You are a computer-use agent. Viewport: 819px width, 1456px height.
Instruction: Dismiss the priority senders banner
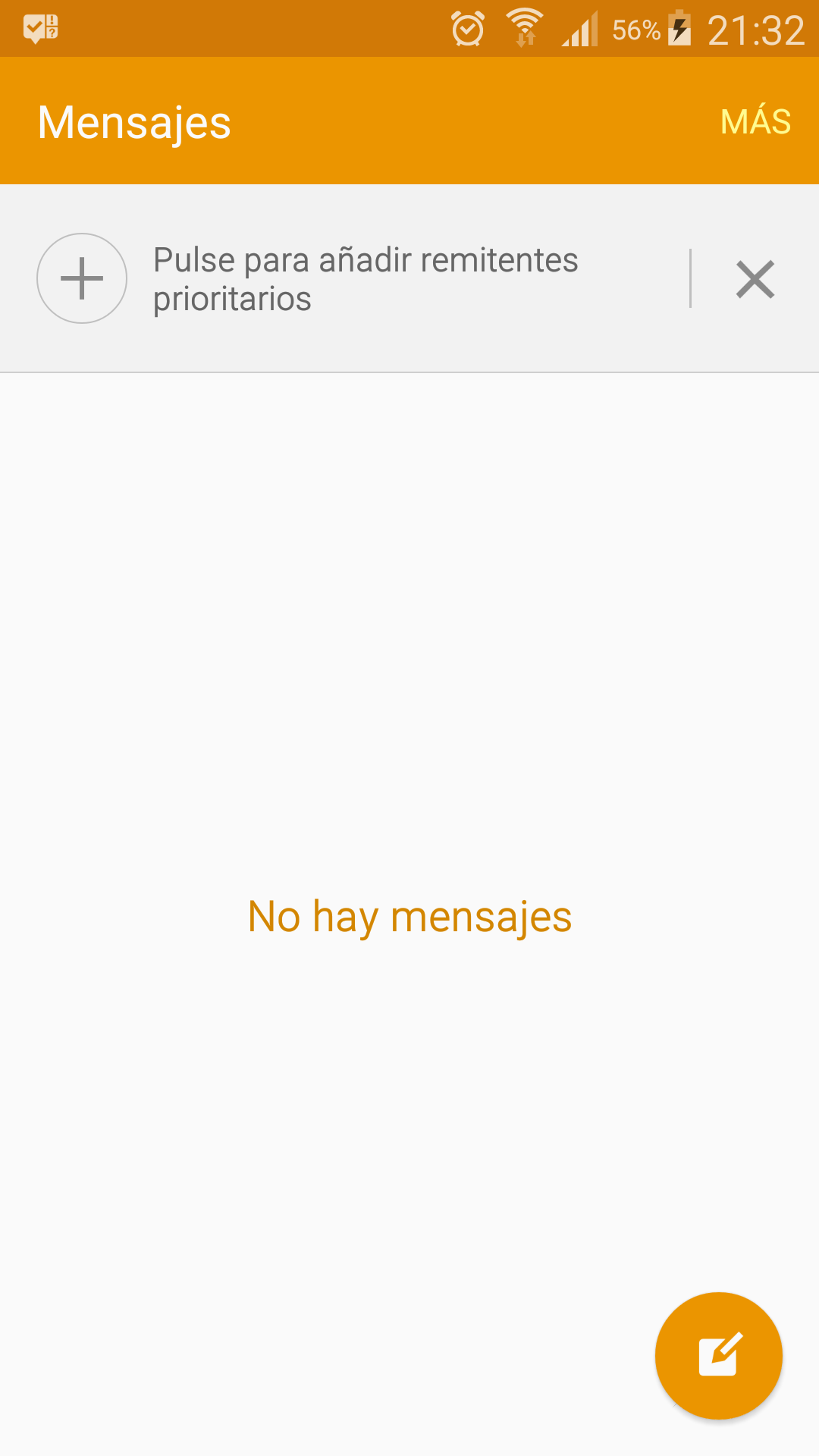(x=755, y=279)
